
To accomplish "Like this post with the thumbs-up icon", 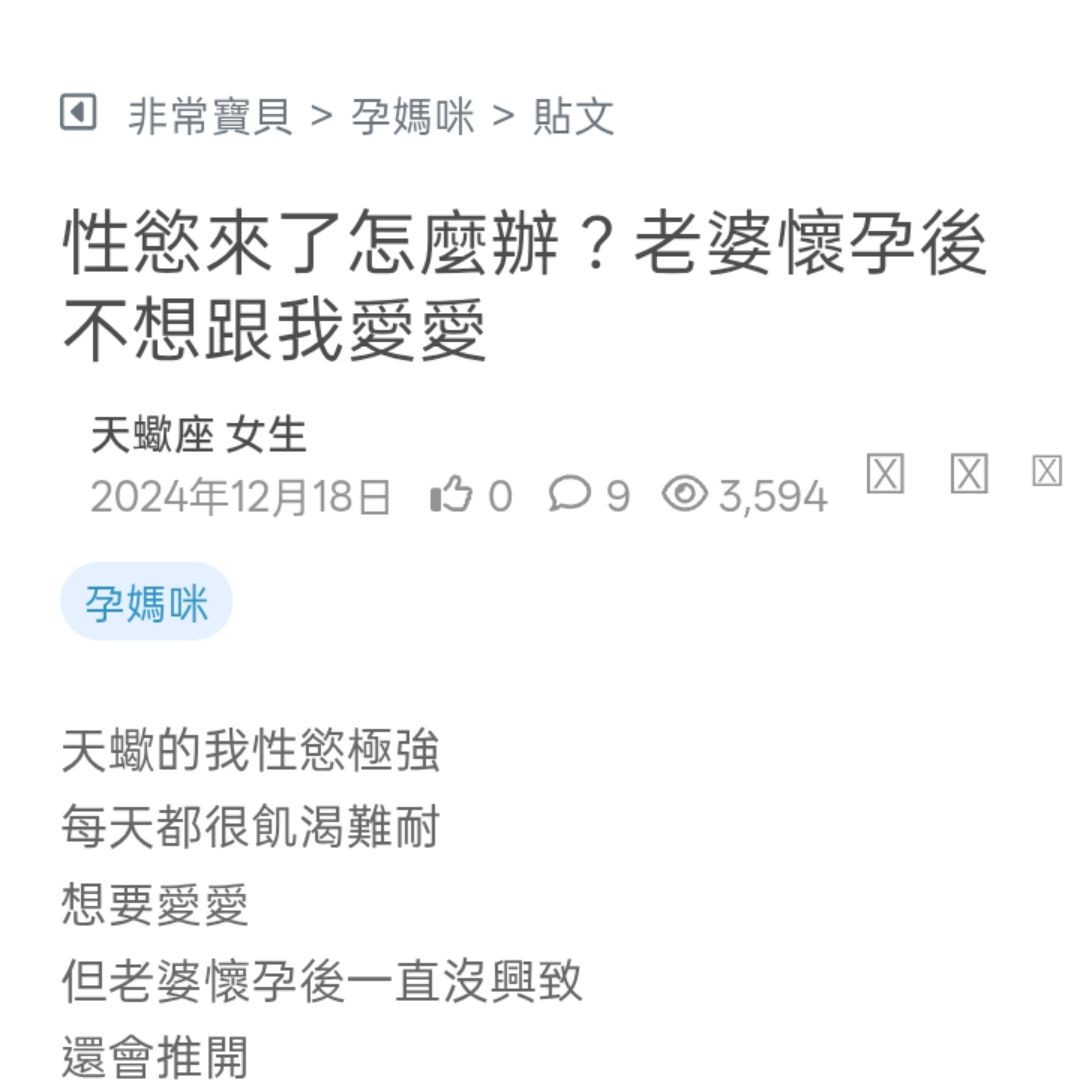I will [450, 494].
